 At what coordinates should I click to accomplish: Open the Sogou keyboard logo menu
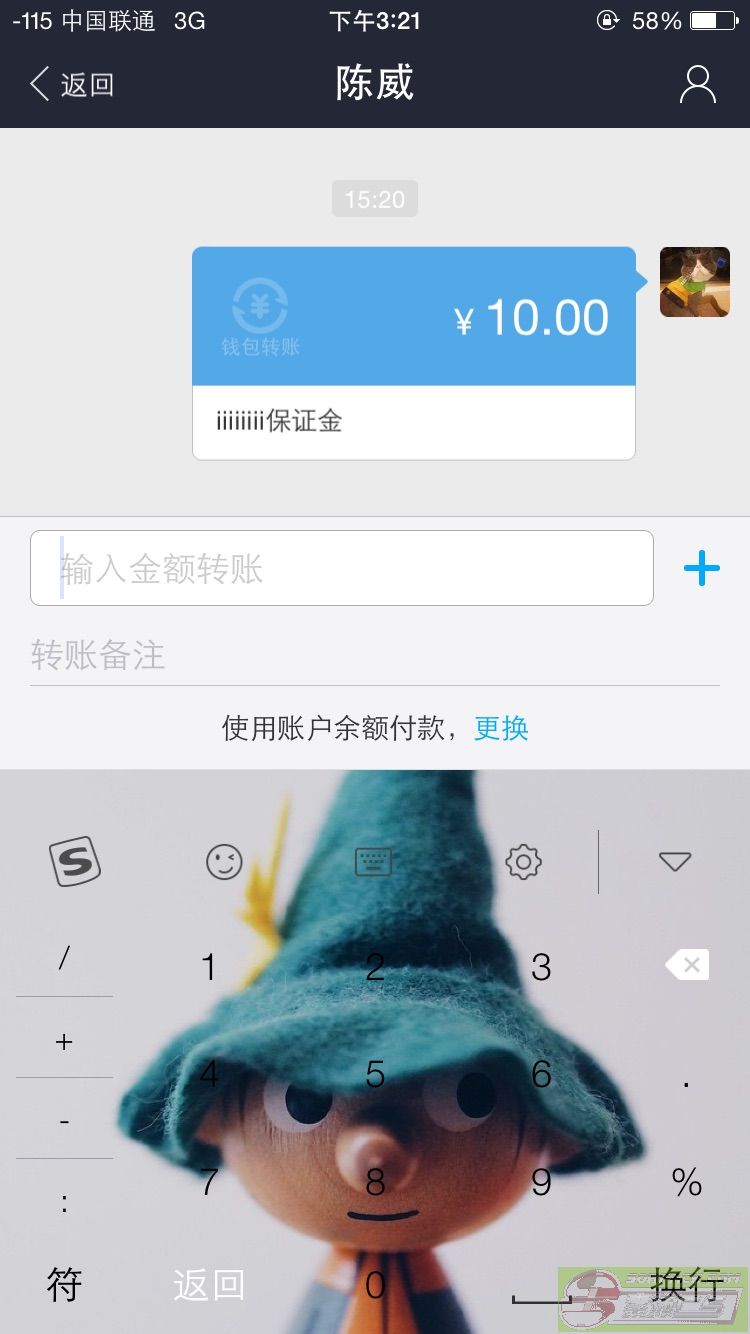pyautogui.click(x=75, y=861)
